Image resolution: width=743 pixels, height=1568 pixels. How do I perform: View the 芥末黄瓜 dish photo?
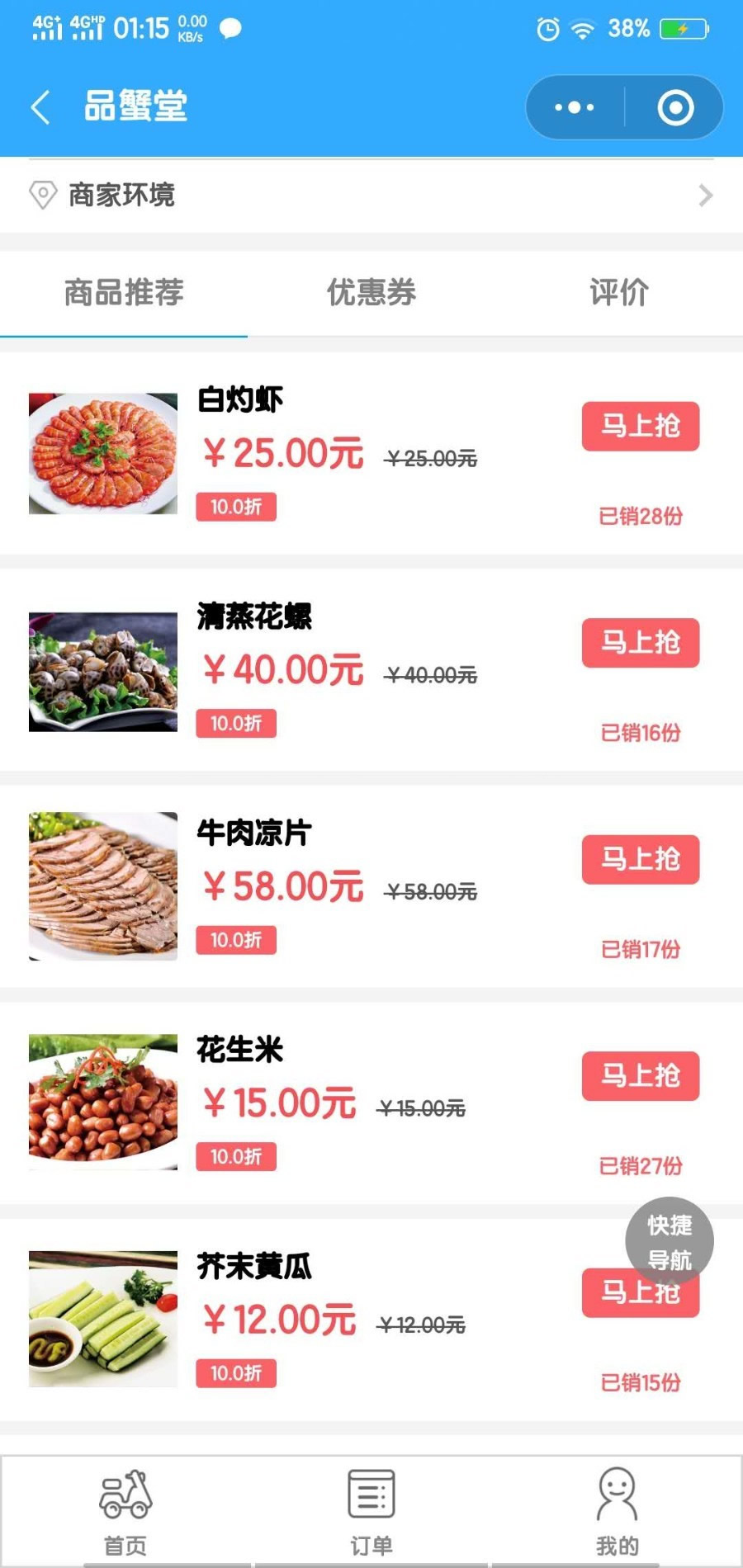103,1319
